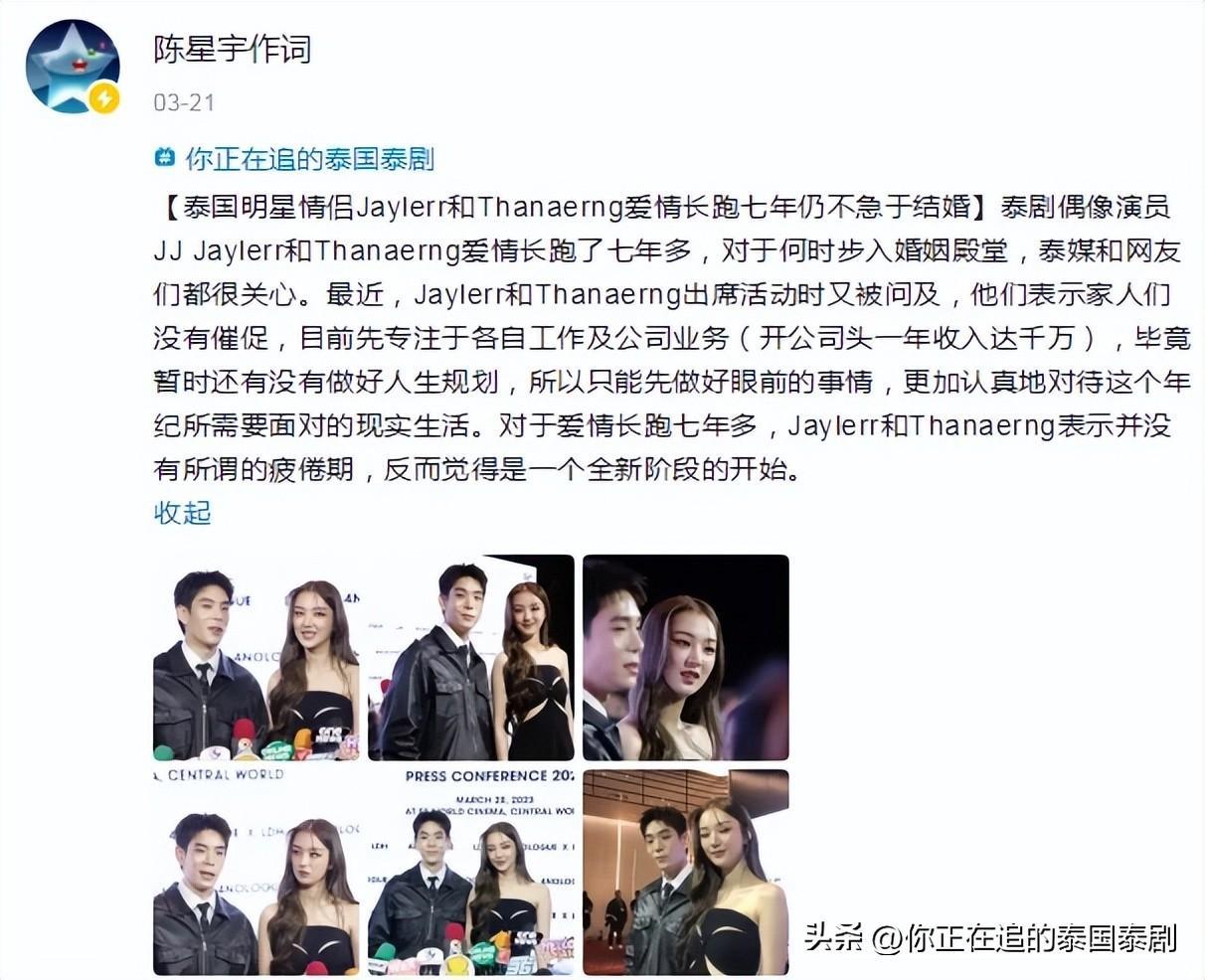Screen dimensions: 1205x980
Task: Open the 你正在追的泰国泰剧 topic link
Action: 308,158
